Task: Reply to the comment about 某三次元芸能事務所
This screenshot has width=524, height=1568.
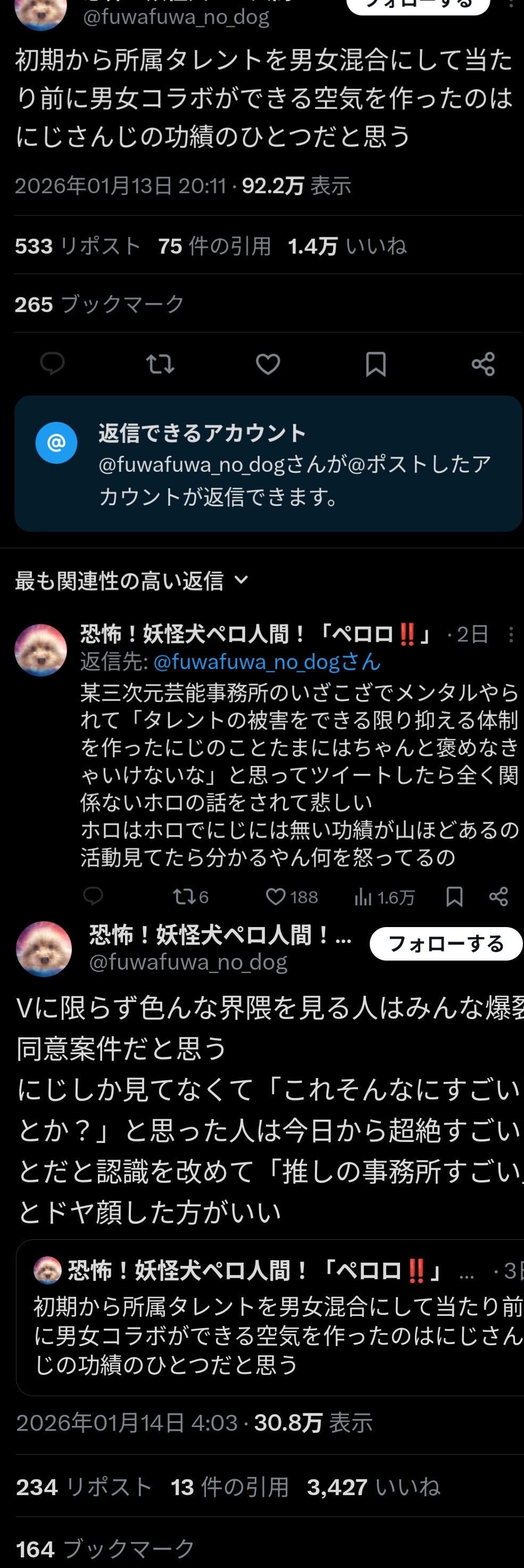Action: 93,896
